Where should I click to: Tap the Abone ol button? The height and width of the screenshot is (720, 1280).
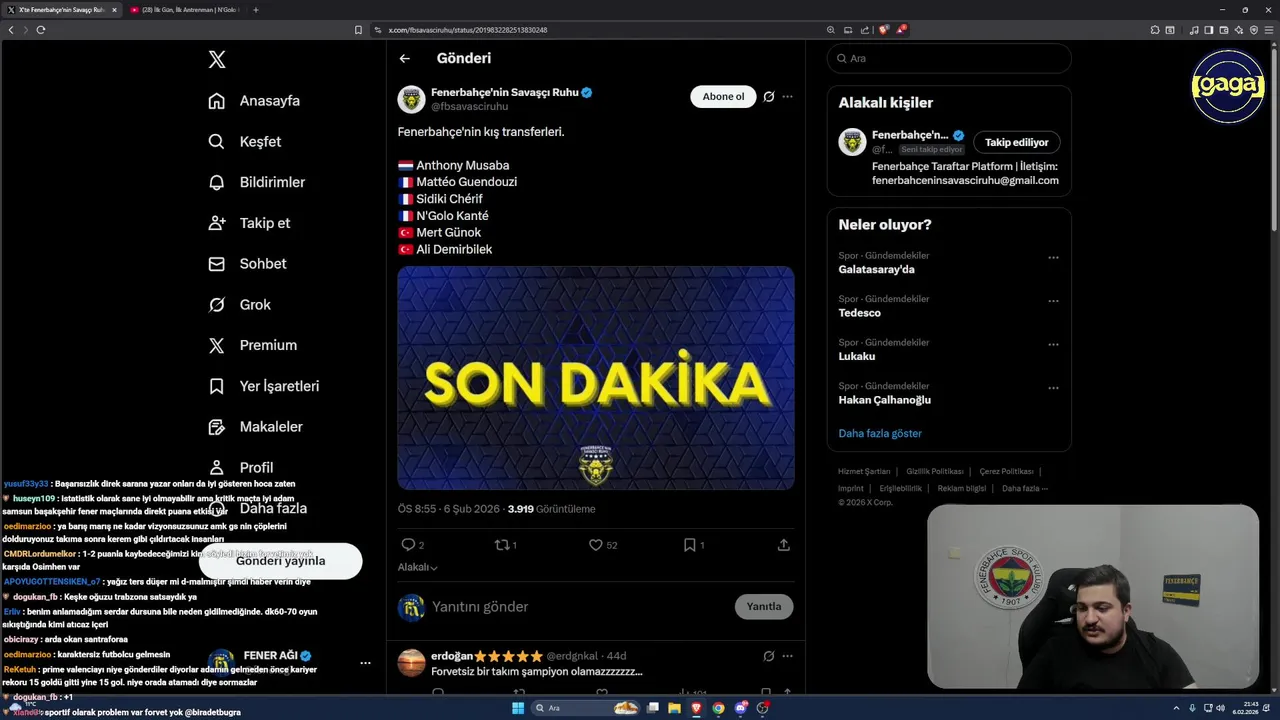[x=722, y=97]
